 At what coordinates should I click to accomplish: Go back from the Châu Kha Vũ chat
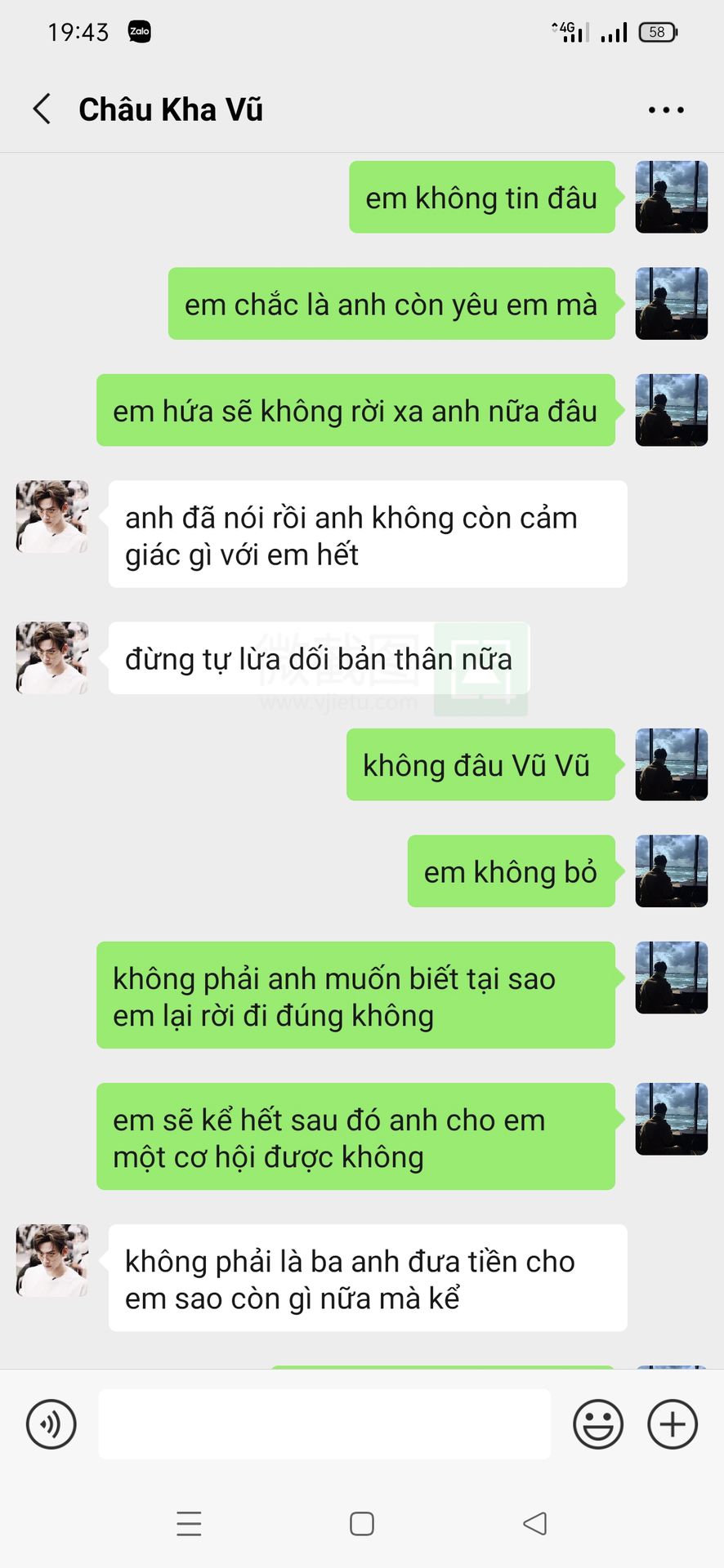(42, 109)
